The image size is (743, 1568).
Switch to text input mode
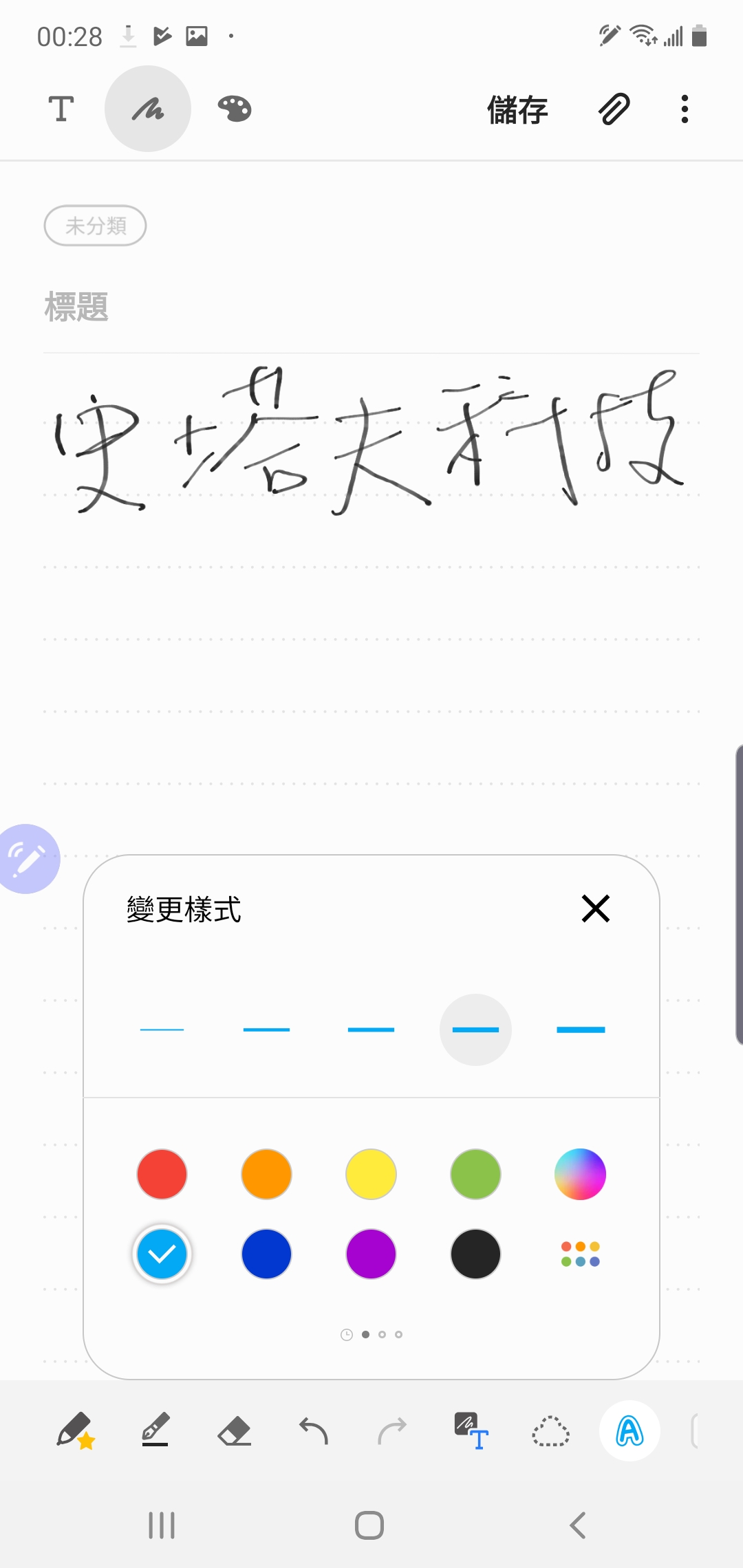coord(61,109)
